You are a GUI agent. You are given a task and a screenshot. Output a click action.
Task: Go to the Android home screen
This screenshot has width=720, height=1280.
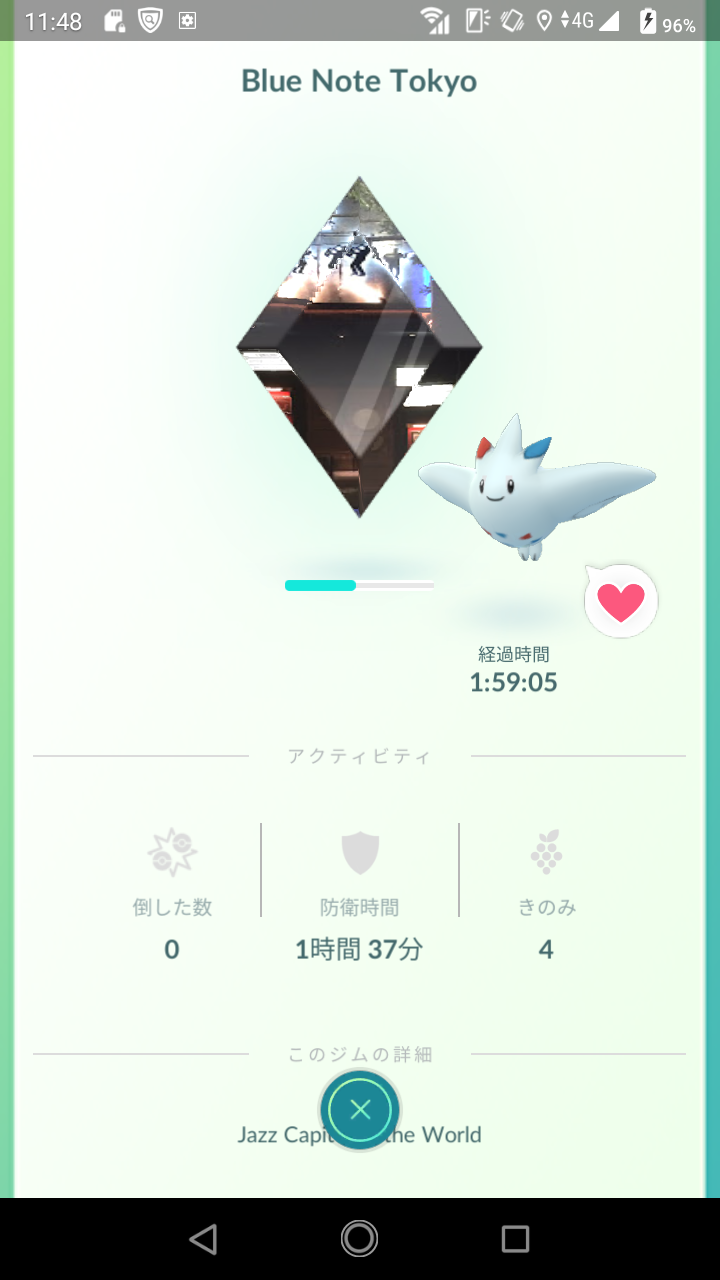[x=359, y=1239]
